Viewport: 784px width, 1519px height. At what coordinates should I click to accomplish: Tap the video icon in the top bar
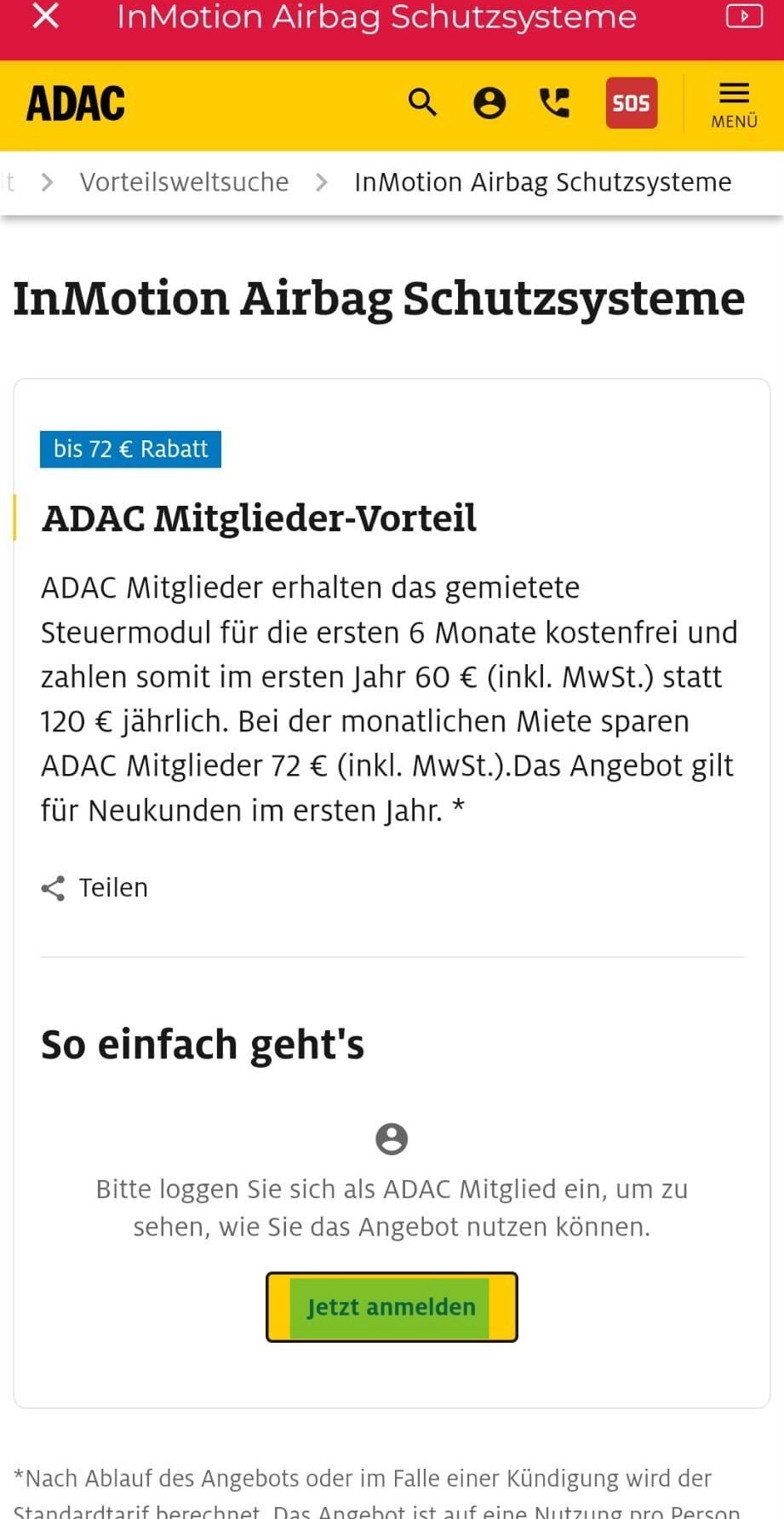(743, 15)
